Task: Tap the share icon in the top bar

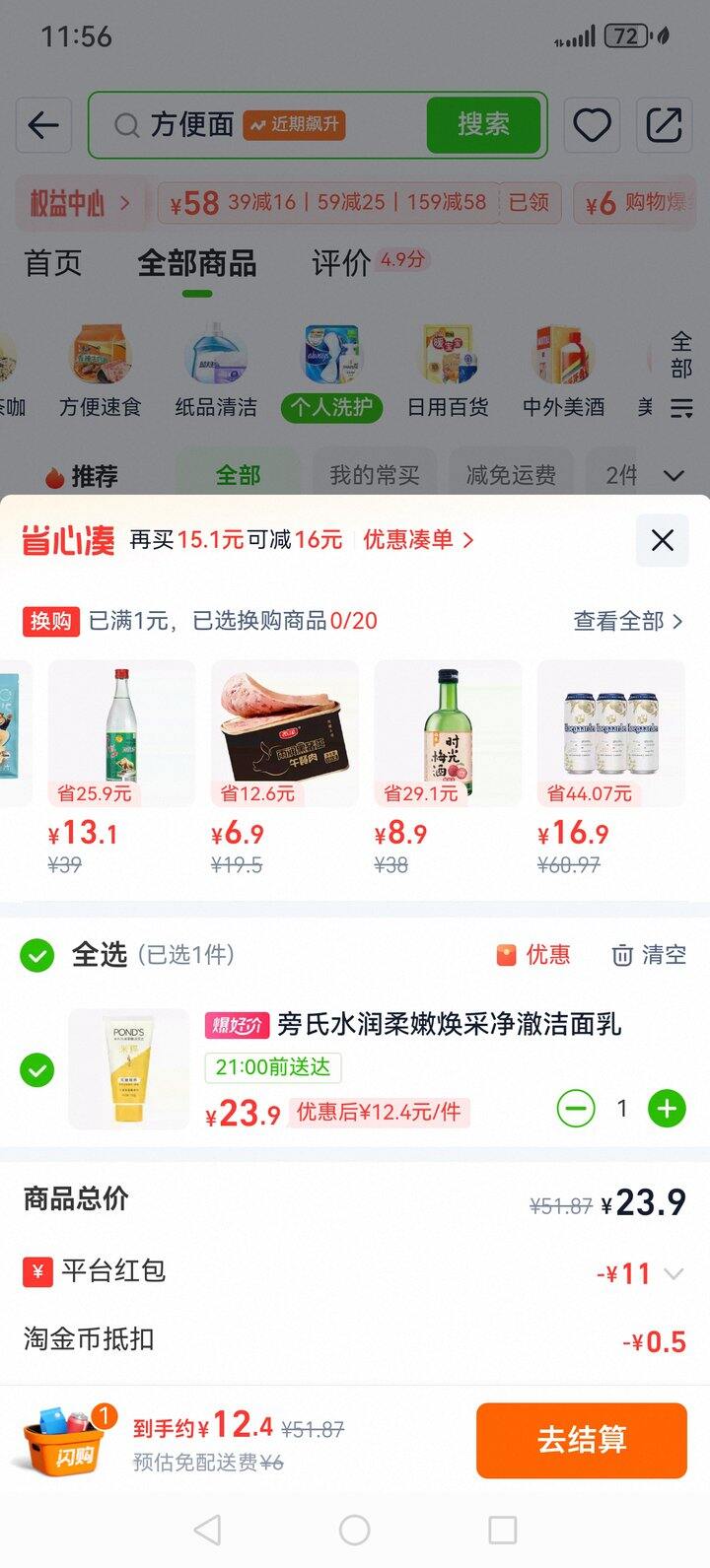Action: [664, 126]
